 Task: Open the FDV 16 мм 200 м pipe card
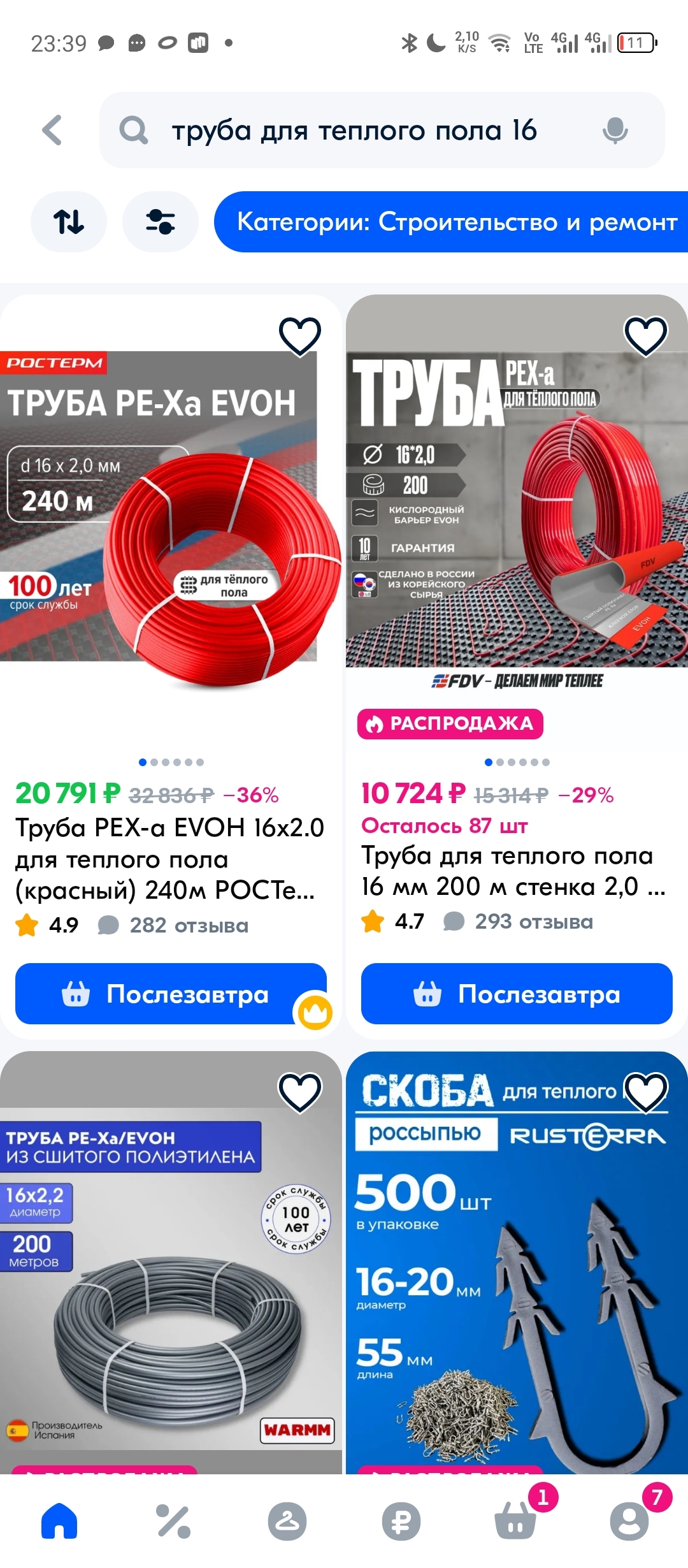(x=513, y=871)
